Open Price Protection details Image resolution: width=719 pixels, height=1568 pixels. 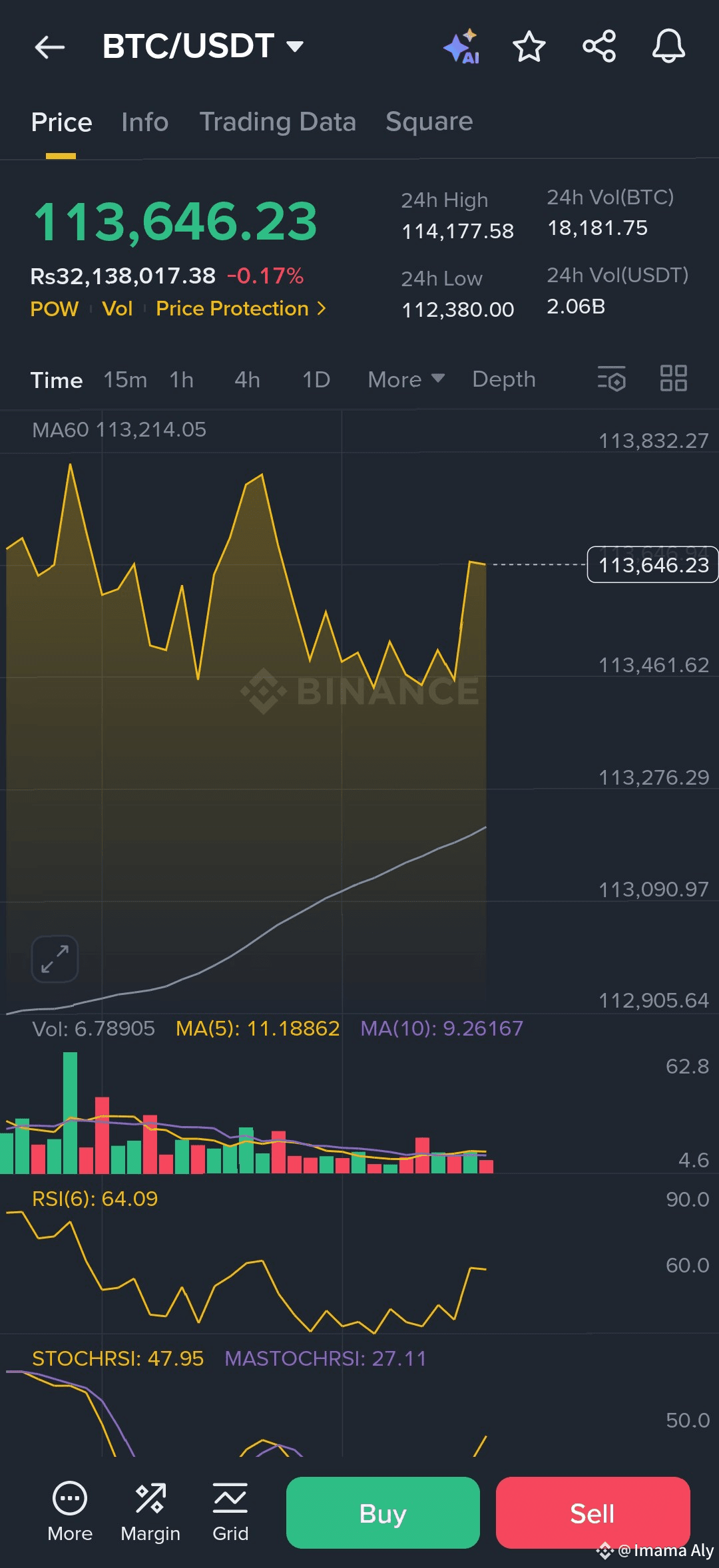(x=240, y=309)
